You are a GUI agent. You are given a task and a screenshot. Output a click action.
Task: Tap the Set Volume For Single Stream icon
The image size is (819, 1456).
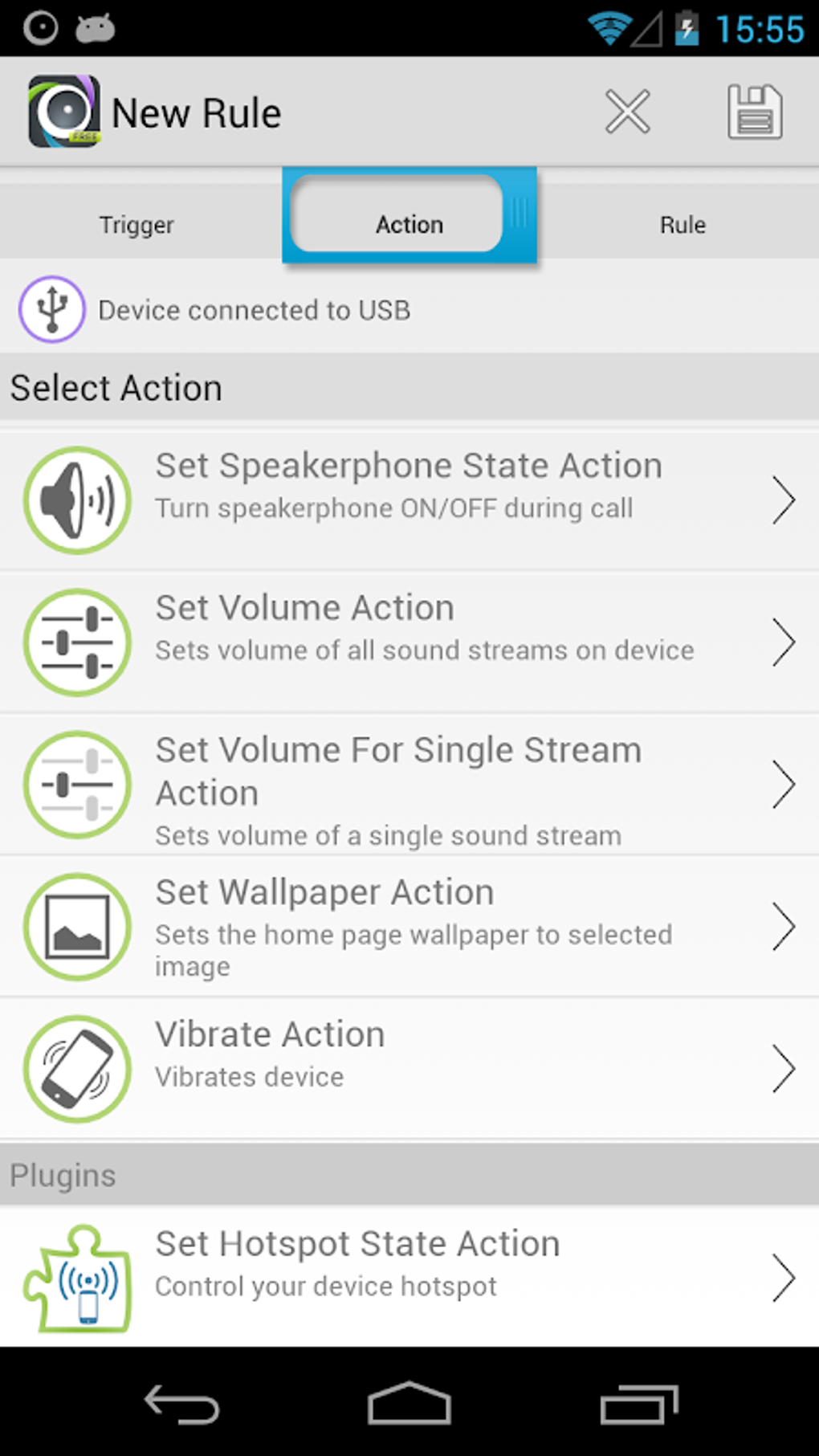click(x=76, y=785)
